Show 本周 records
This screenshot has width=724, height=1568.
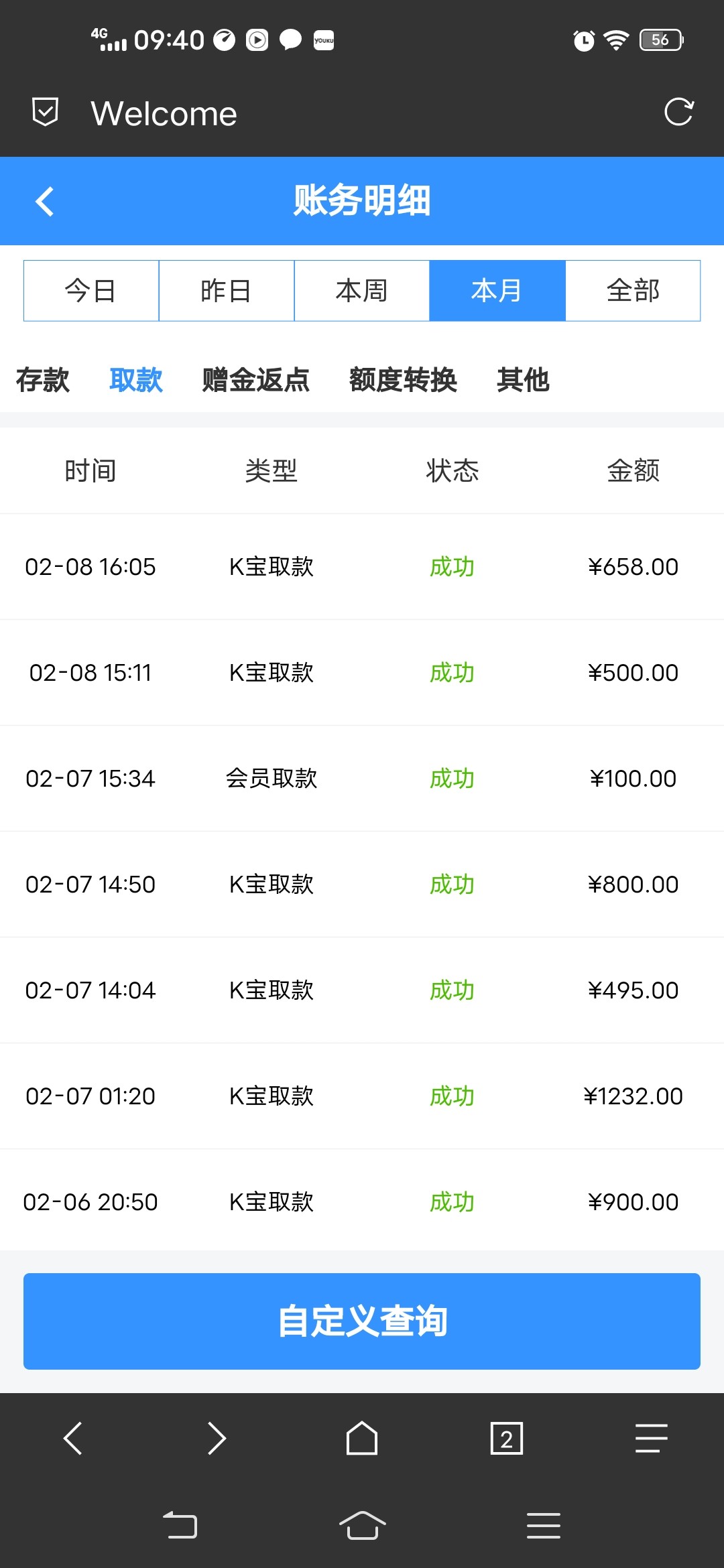coord(362,291)
